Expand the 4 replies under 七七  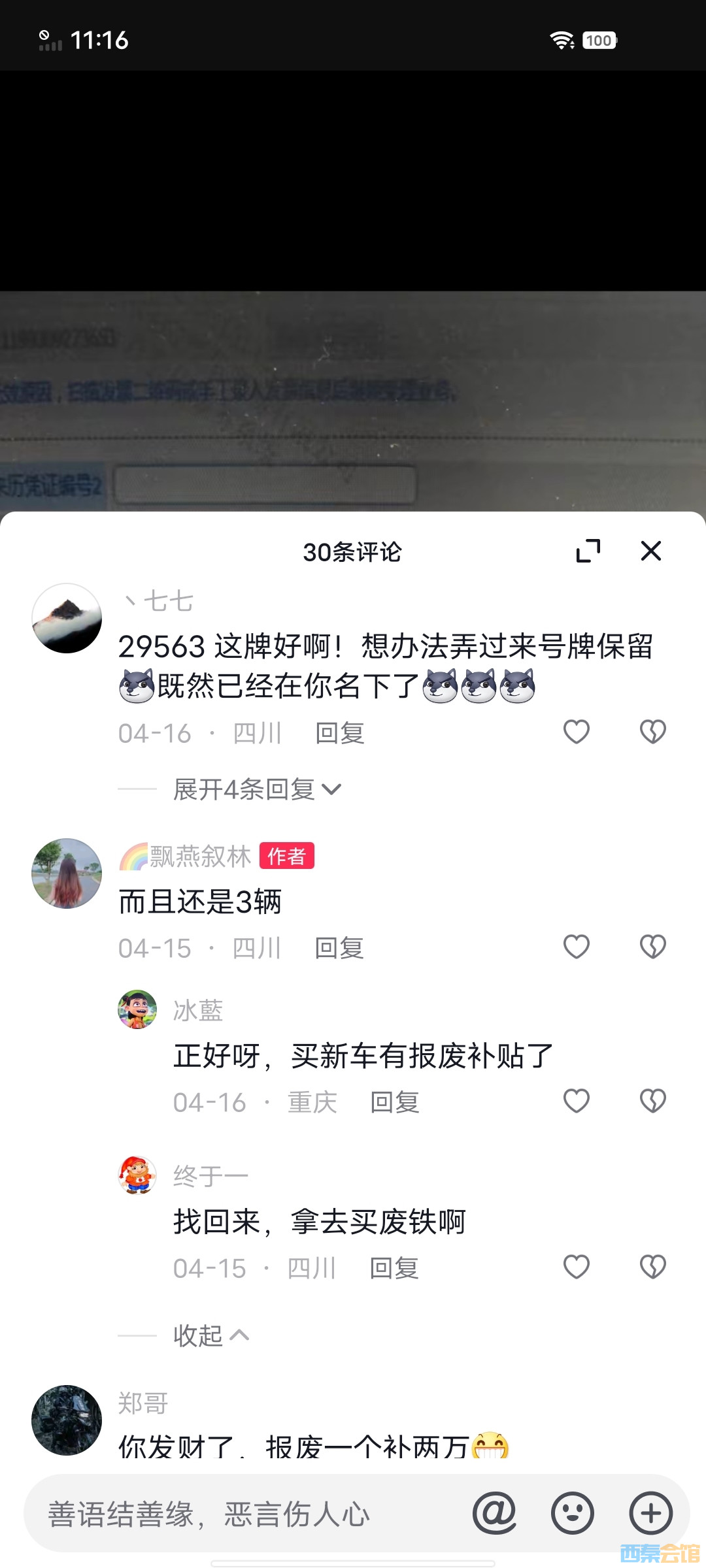(256, 789)
